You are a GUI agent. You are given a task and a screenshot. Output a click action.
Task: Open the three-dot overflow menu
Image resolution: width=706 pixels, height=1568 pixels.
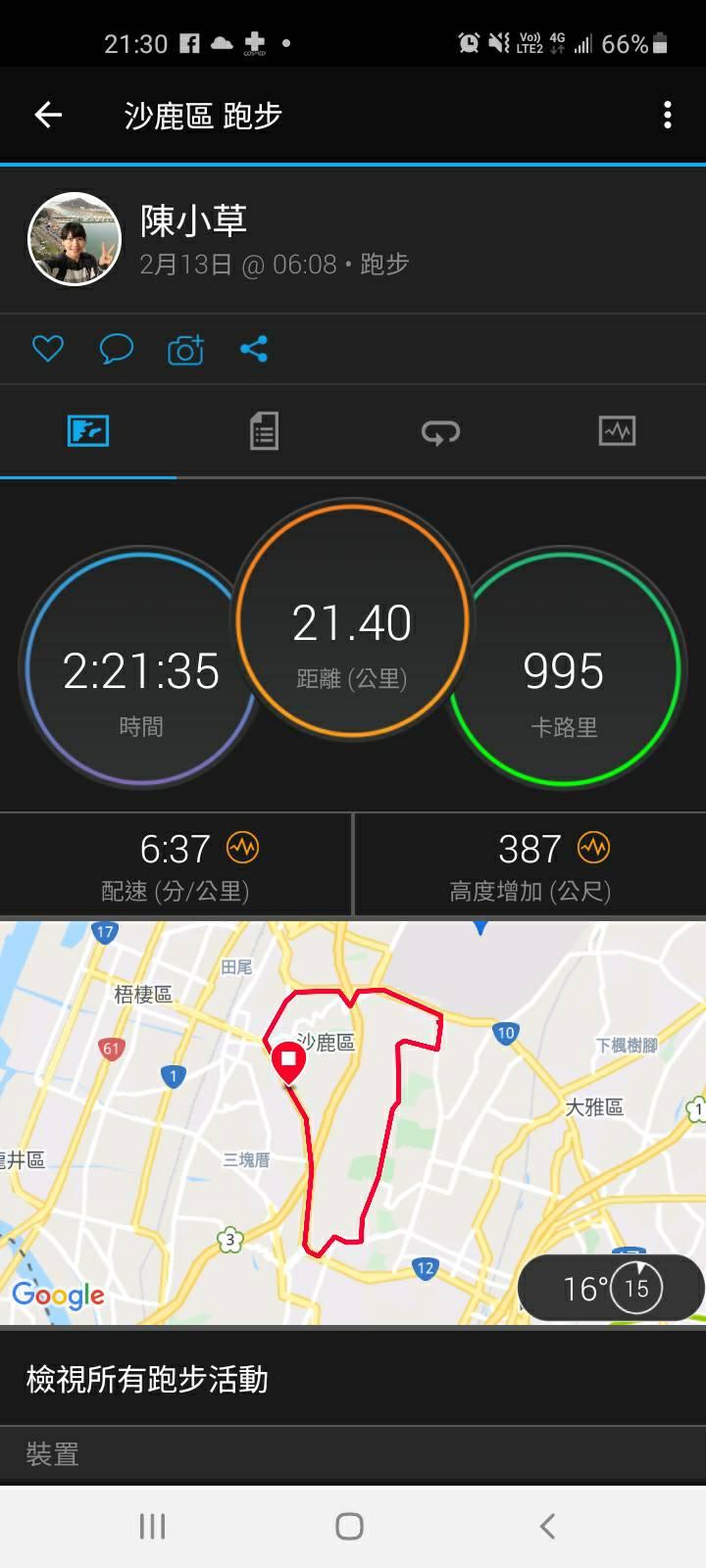[667, 116]
